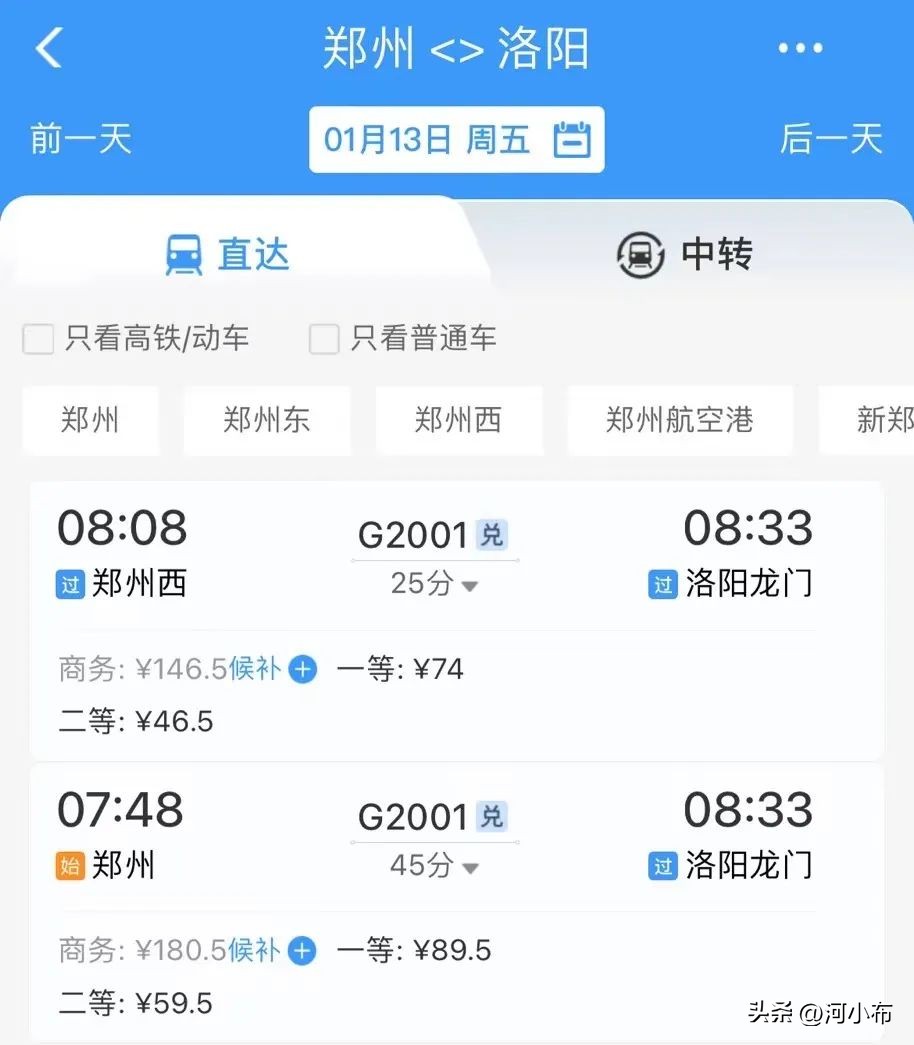
Task: Click the 过 station marker beside 洛阳龙门
Action: 663,584
